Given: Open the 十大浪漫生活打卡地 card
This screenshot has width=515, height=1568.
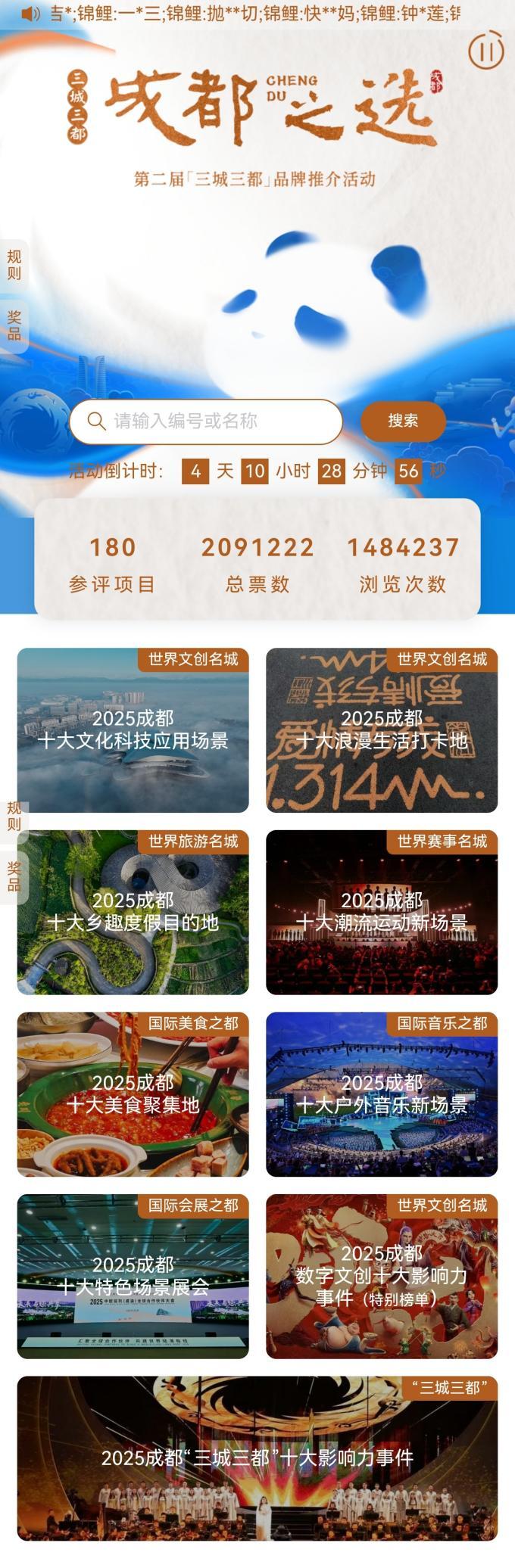Looking at the screenshot, I should 382,730.
